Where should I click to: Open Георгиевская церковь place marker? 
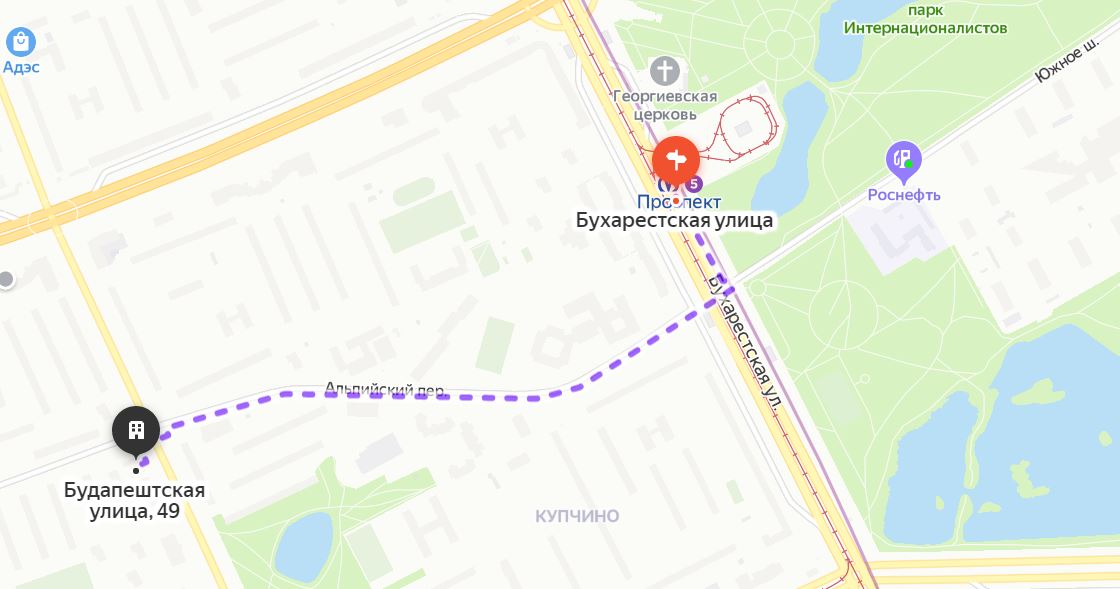[664, 71]
